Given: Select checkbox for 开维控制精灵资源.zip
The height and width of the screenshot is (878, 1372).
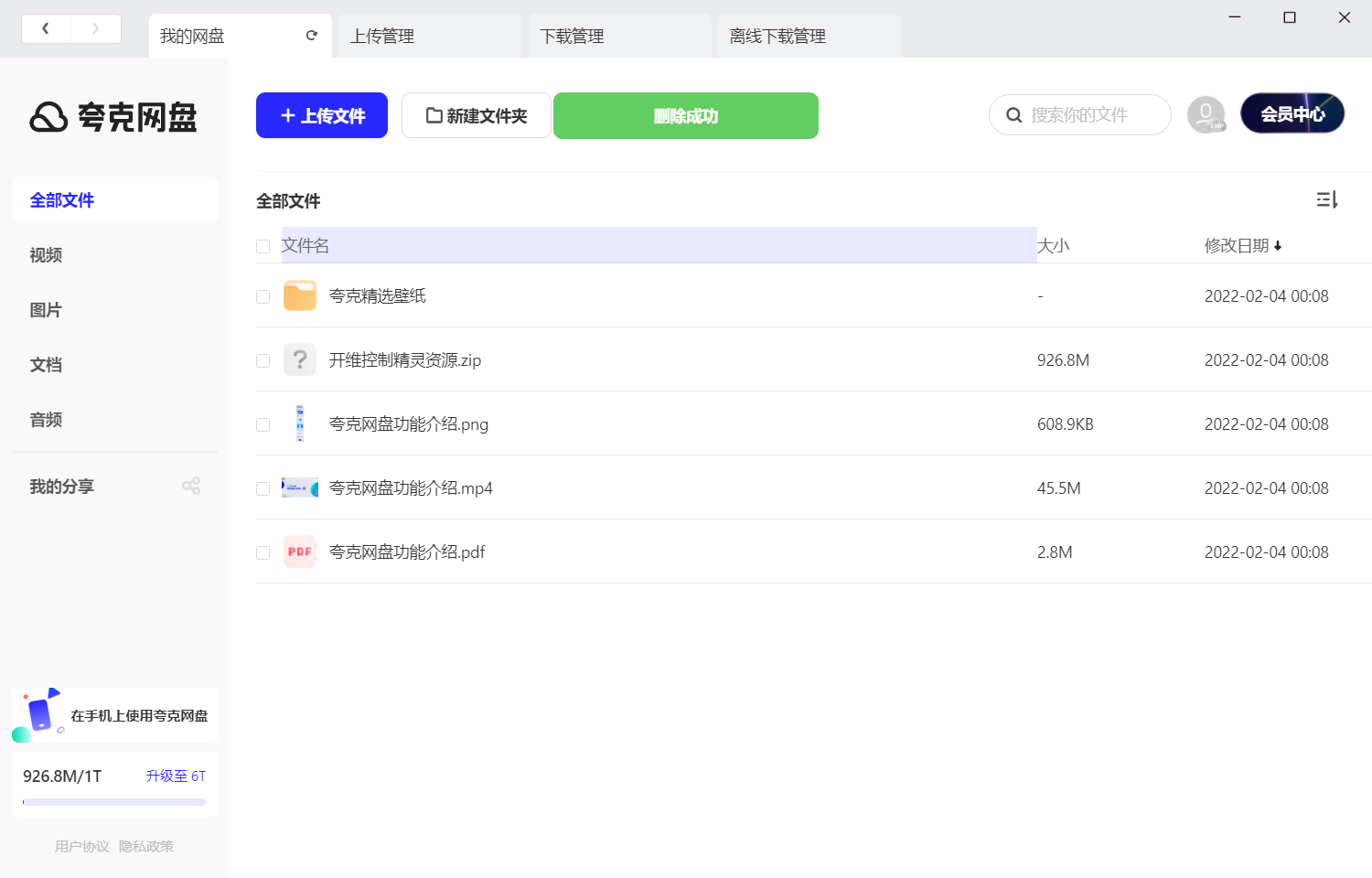Looking at the screenshot, I should click(x=263, y=361).
